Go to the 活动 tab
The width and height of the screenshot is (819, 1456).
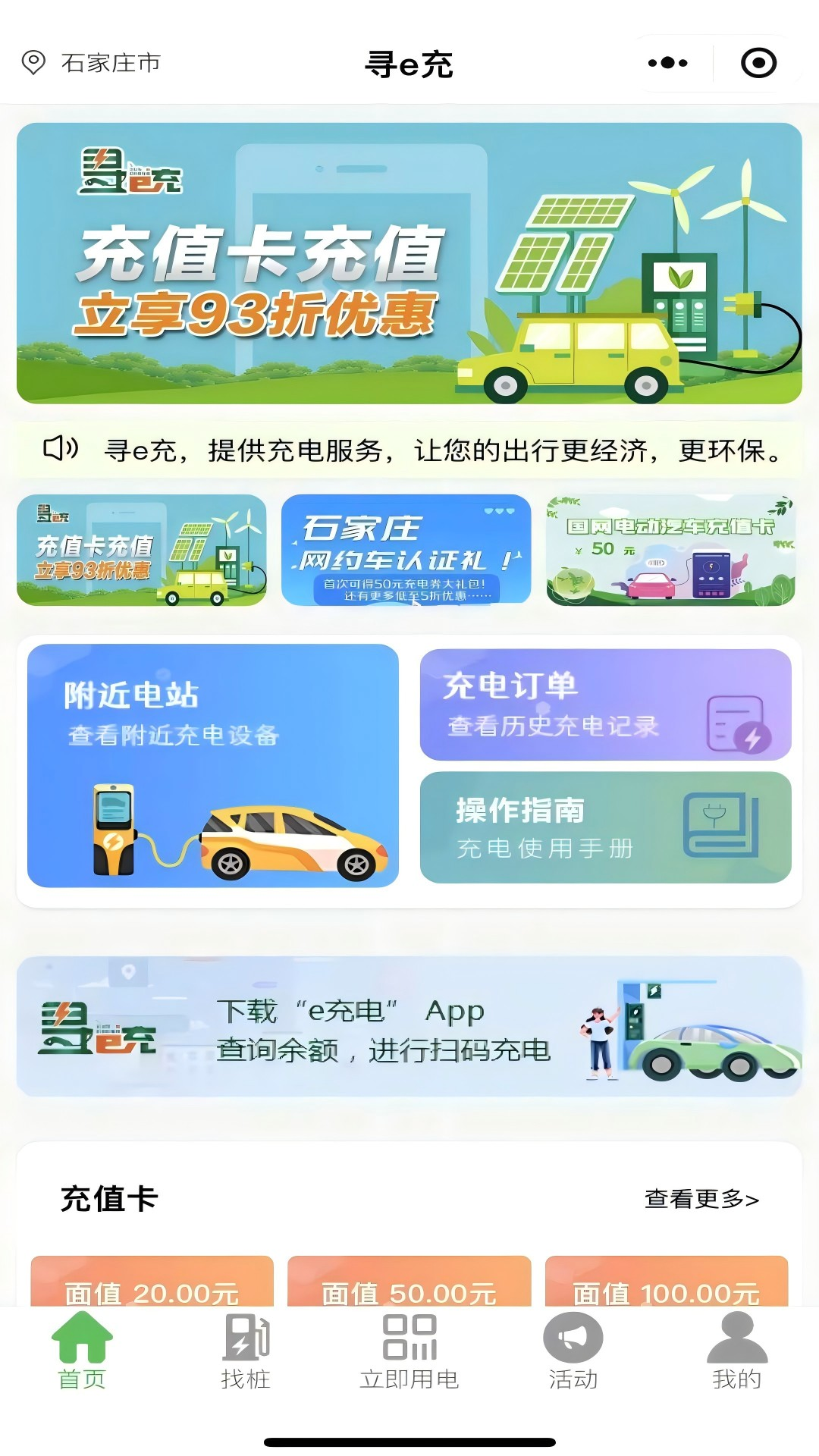[x=573, y=1353]
